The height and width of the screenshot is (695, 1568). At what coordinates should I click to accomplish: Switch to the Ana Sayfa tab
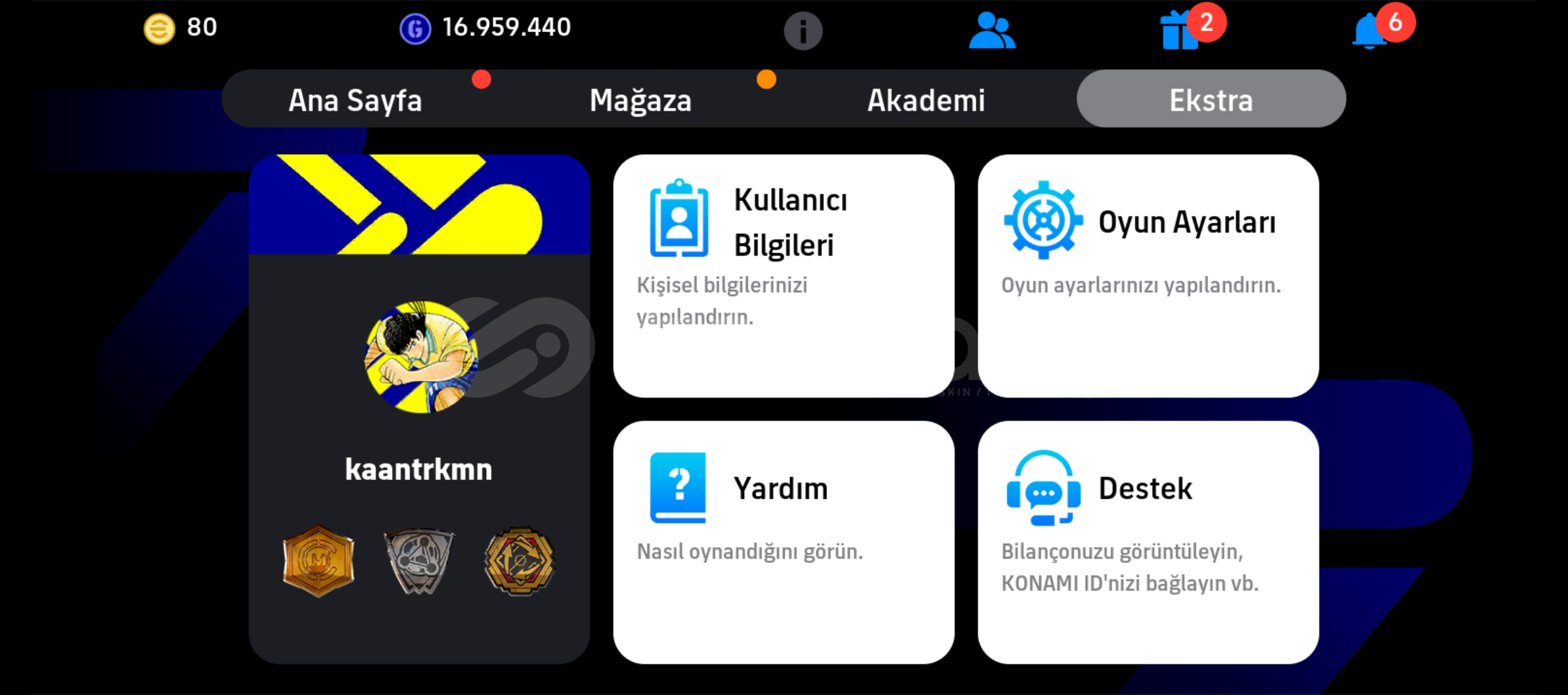pyautogui.click(x=355, y=100)
